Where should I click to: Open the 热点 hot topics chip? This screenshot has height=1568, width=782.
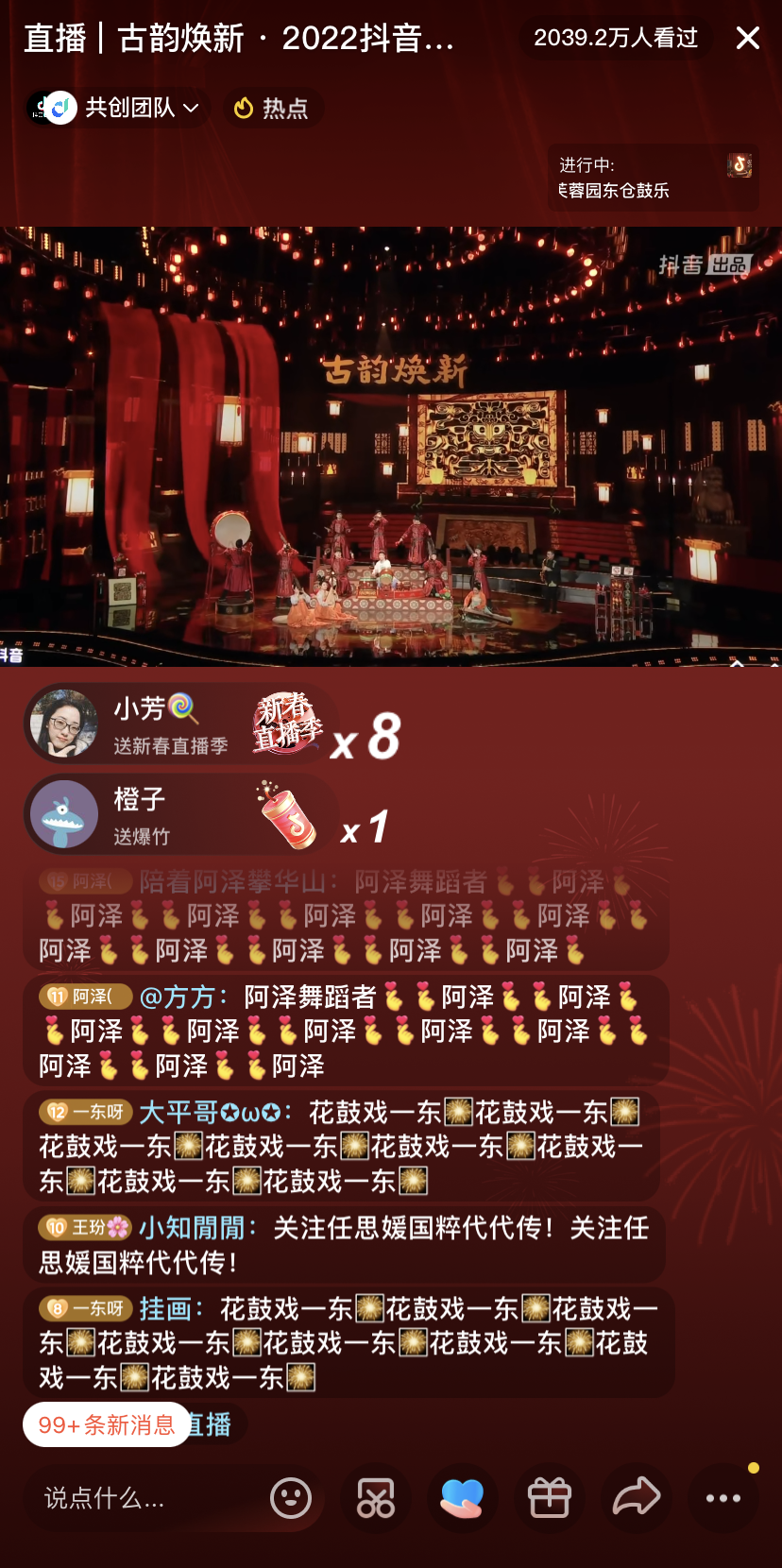coord(272,109)
